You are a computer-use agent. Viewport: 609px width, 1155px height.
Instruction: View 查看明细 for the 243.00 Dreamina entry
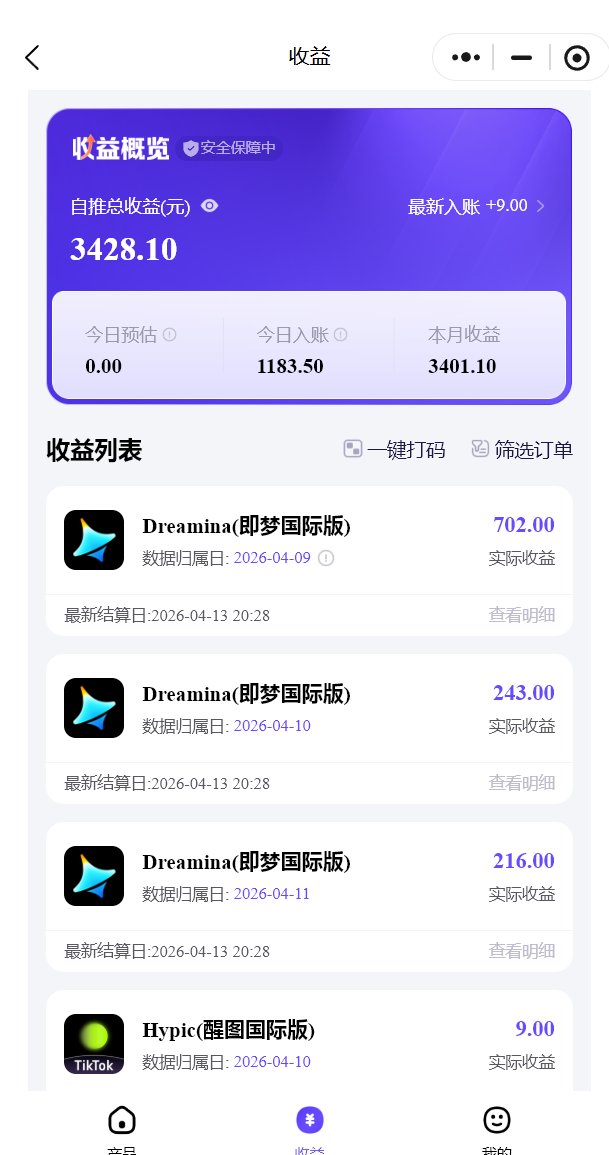coord(521,783)
